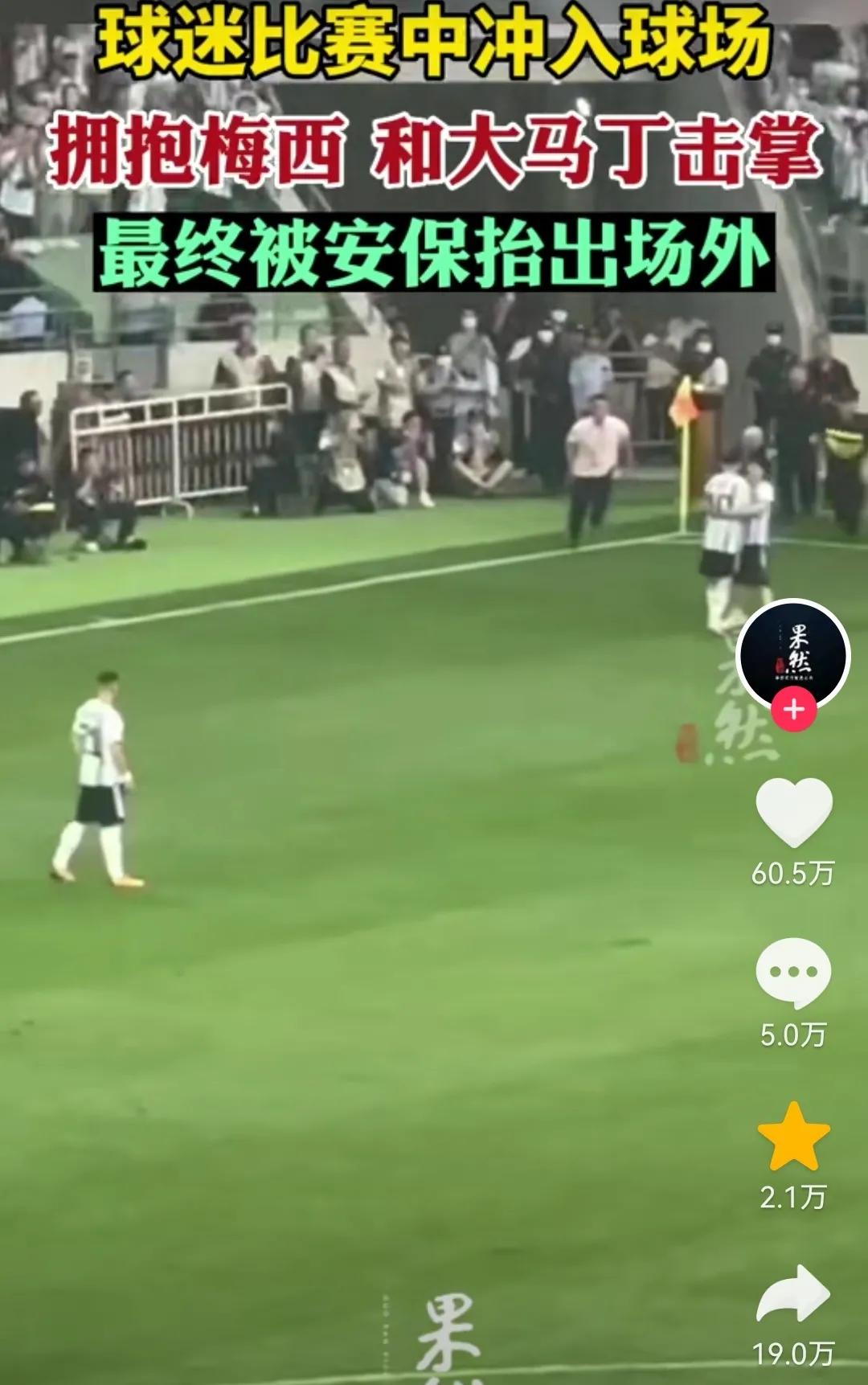Share this video using the arrow icon
This screenshot has width=868, height=1385.
point(793,1295)
